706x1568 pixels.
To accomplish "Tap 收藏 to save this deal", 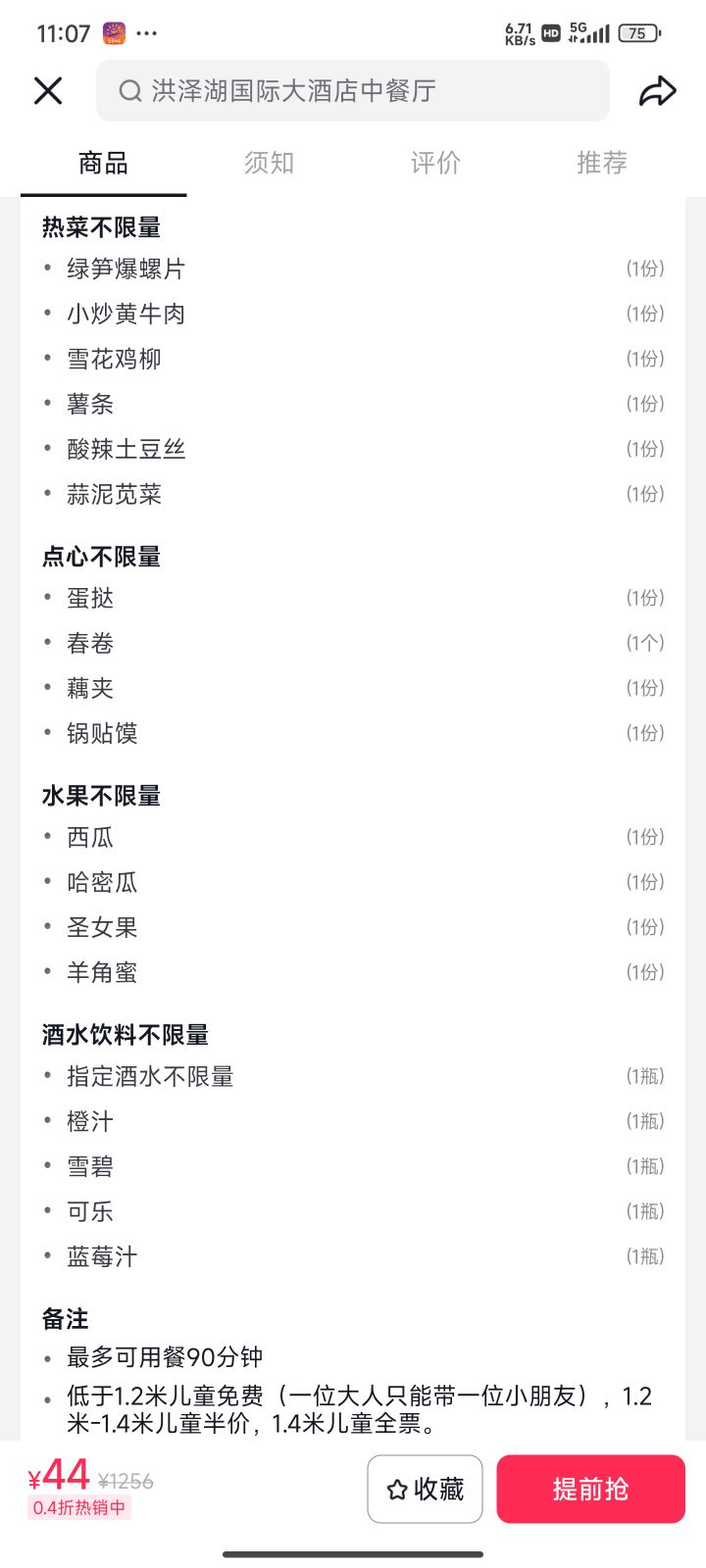I will [425, 1489].
